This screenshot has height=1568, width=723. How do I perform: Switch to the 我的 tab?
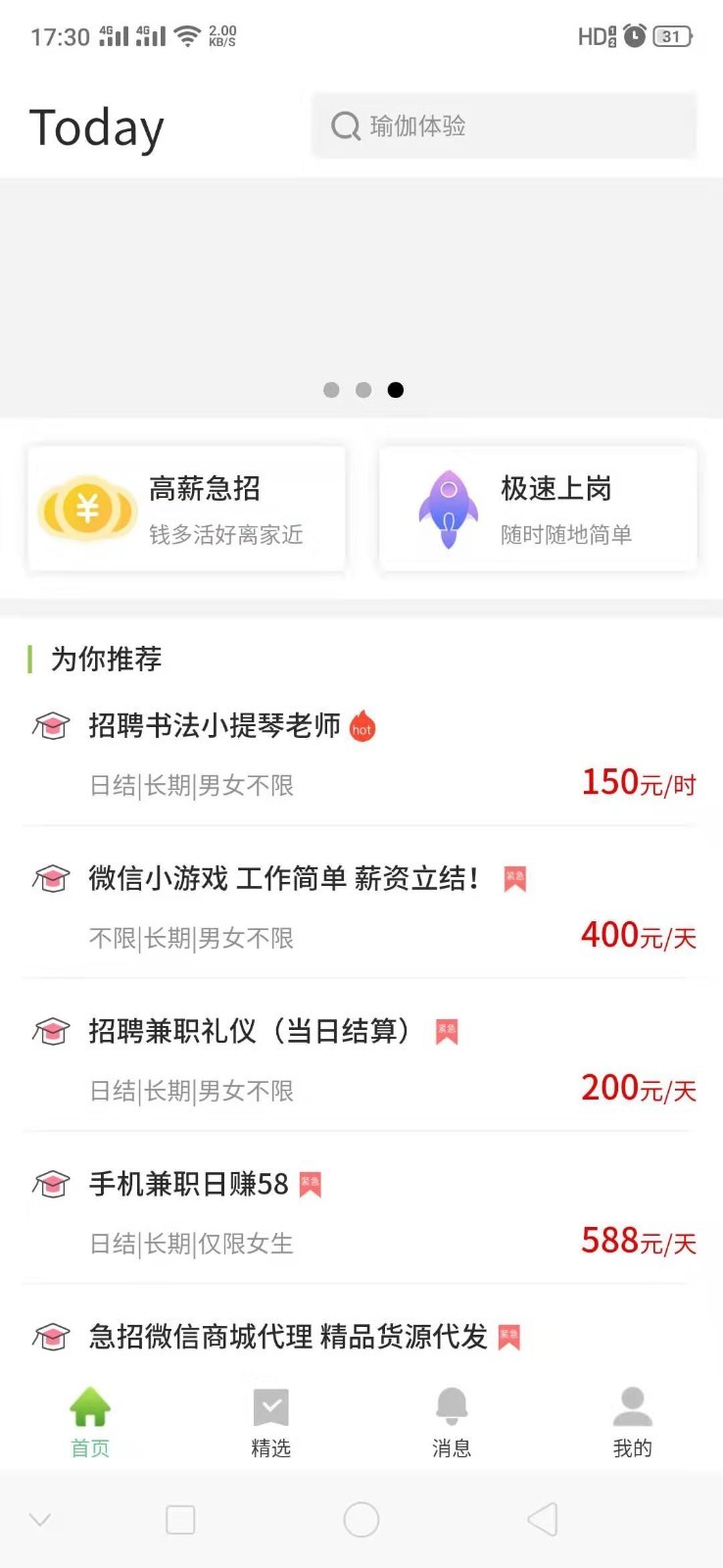(x=632, y=1421)
